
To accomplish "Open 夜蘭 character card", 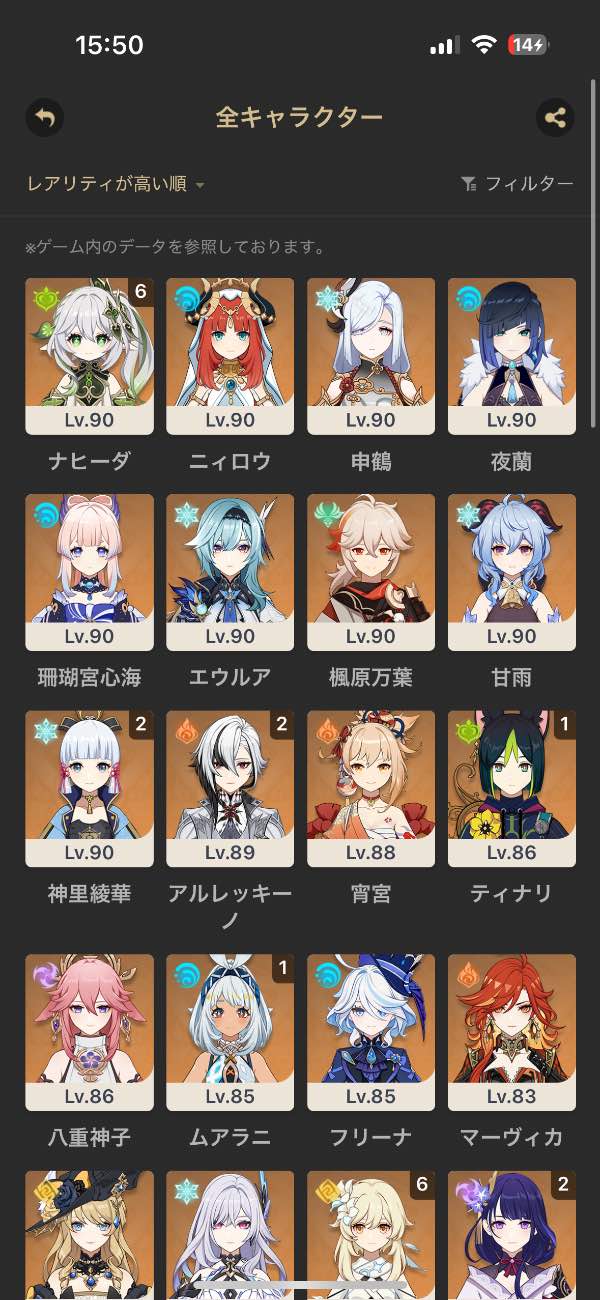I will point(512,356).
